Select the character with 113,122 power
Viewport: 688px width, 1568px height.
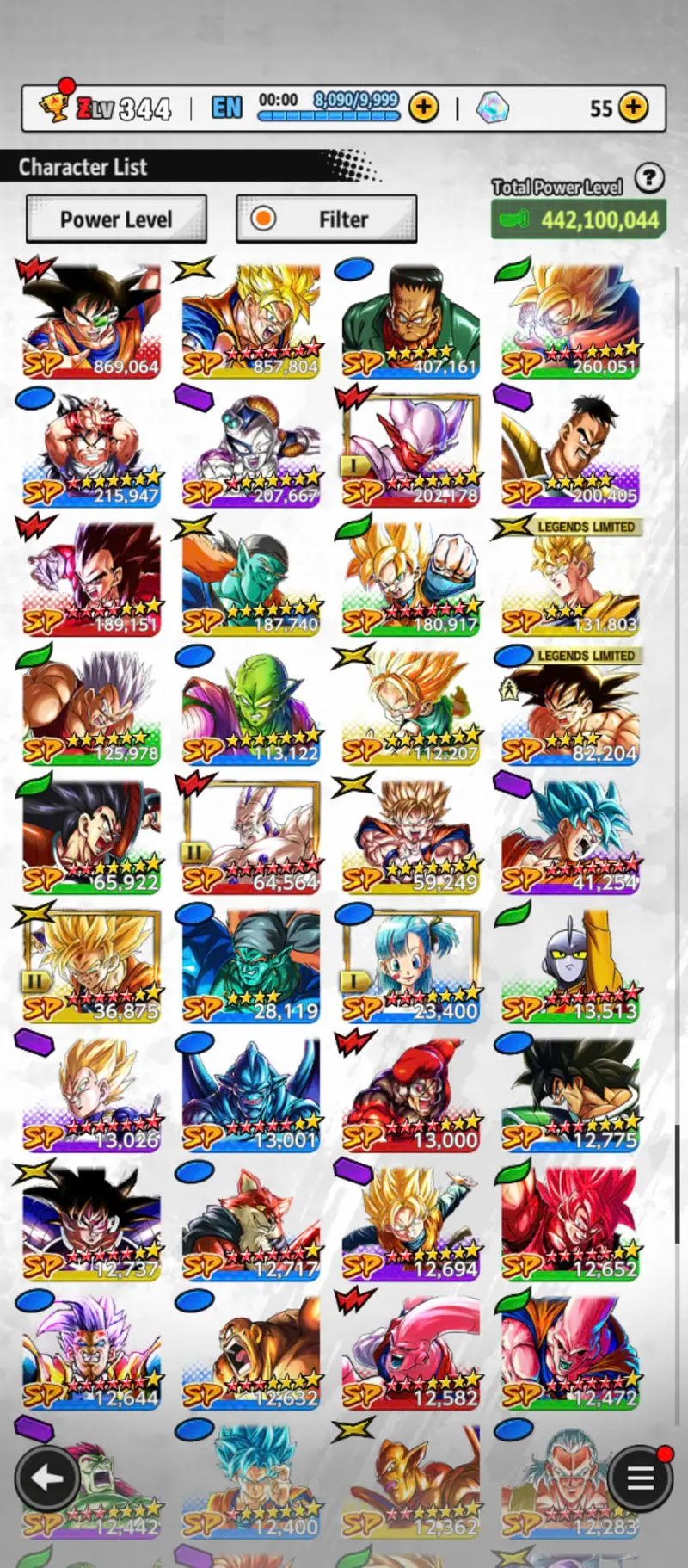tap(251, 707)
